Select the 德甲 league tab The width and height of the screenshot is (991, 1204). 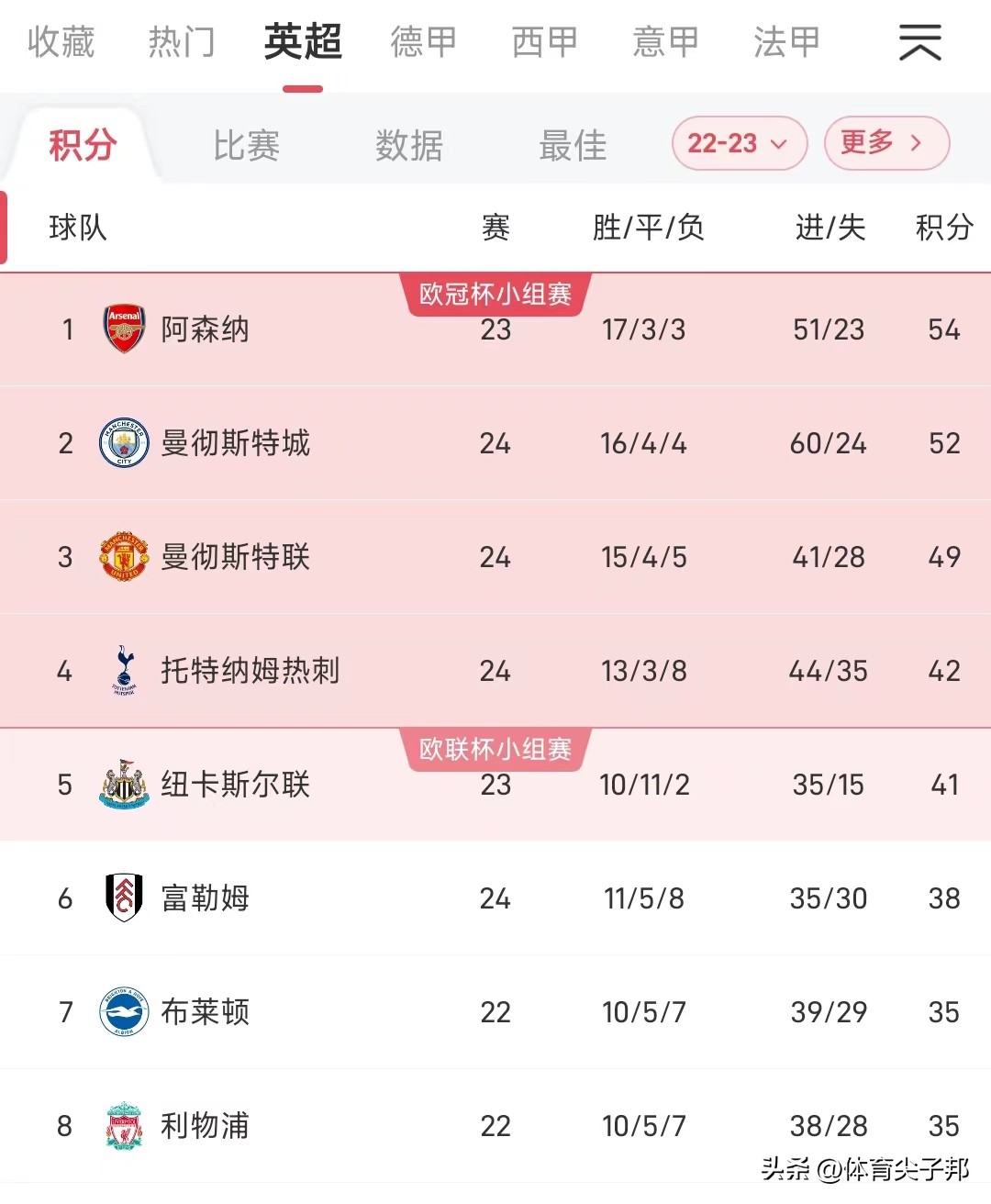point(423,42)
